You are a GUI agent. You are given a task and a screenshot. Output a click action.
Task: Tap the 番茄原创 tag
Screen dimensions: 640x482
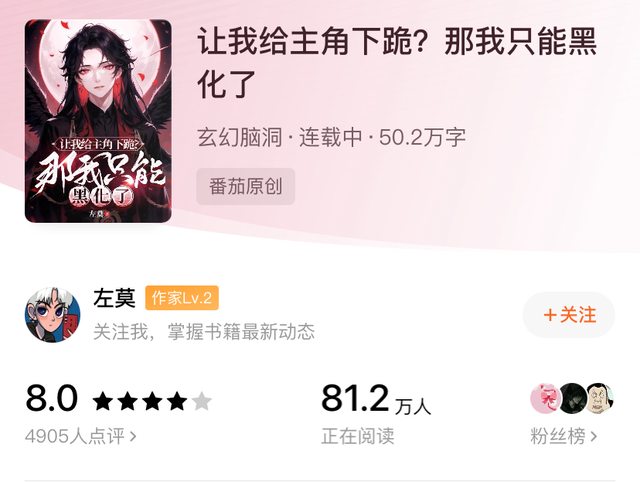point(246,186)
